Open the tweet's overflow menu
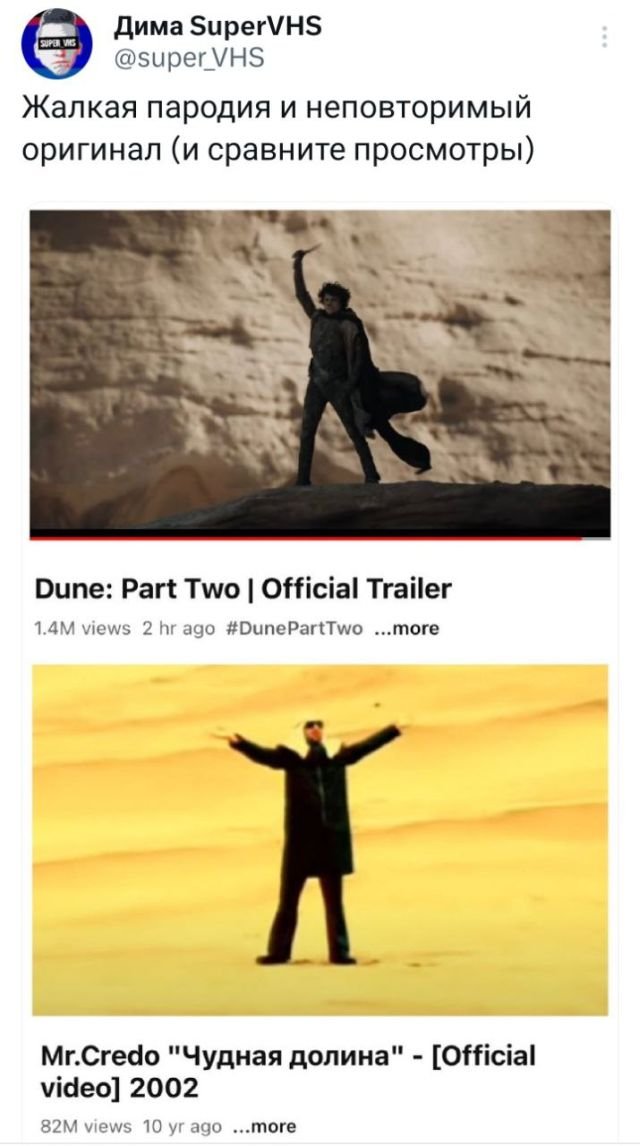The image size is (640, 1146). [604, 38]
